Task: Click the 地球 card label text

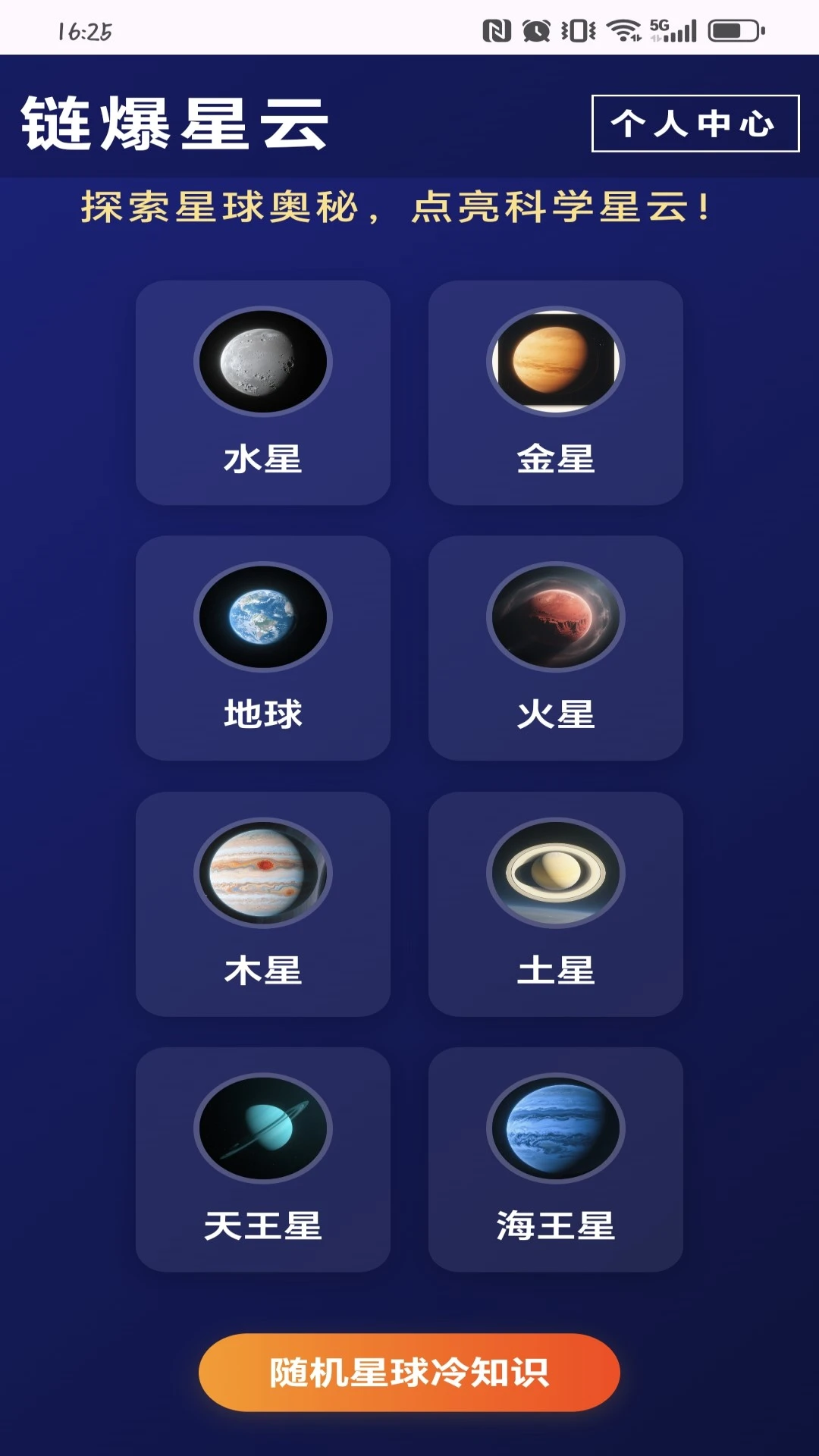Action: 263,713
